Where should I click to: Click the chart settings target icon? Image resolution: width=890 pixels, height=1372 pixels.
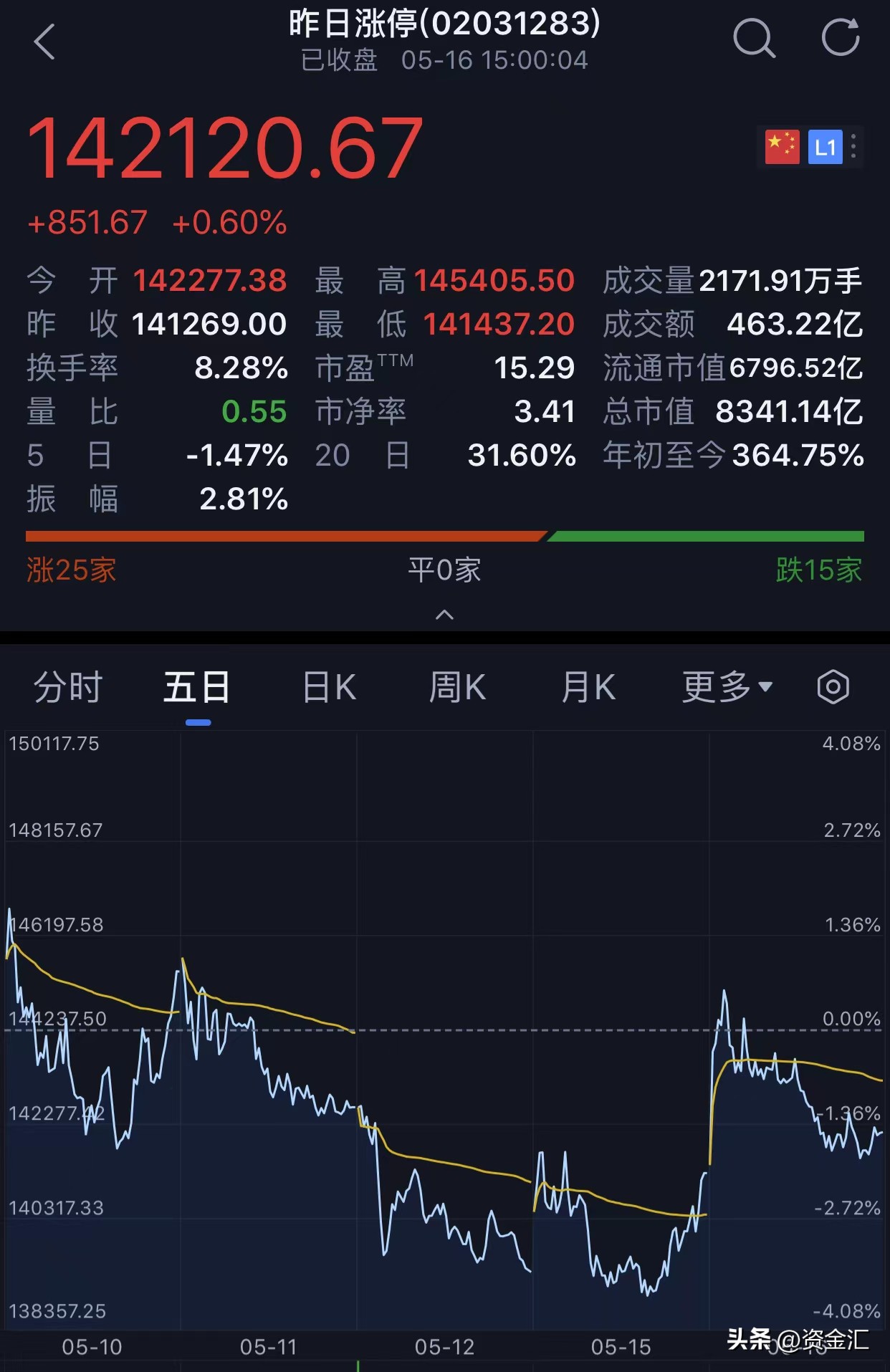click(x=833, y=686)
